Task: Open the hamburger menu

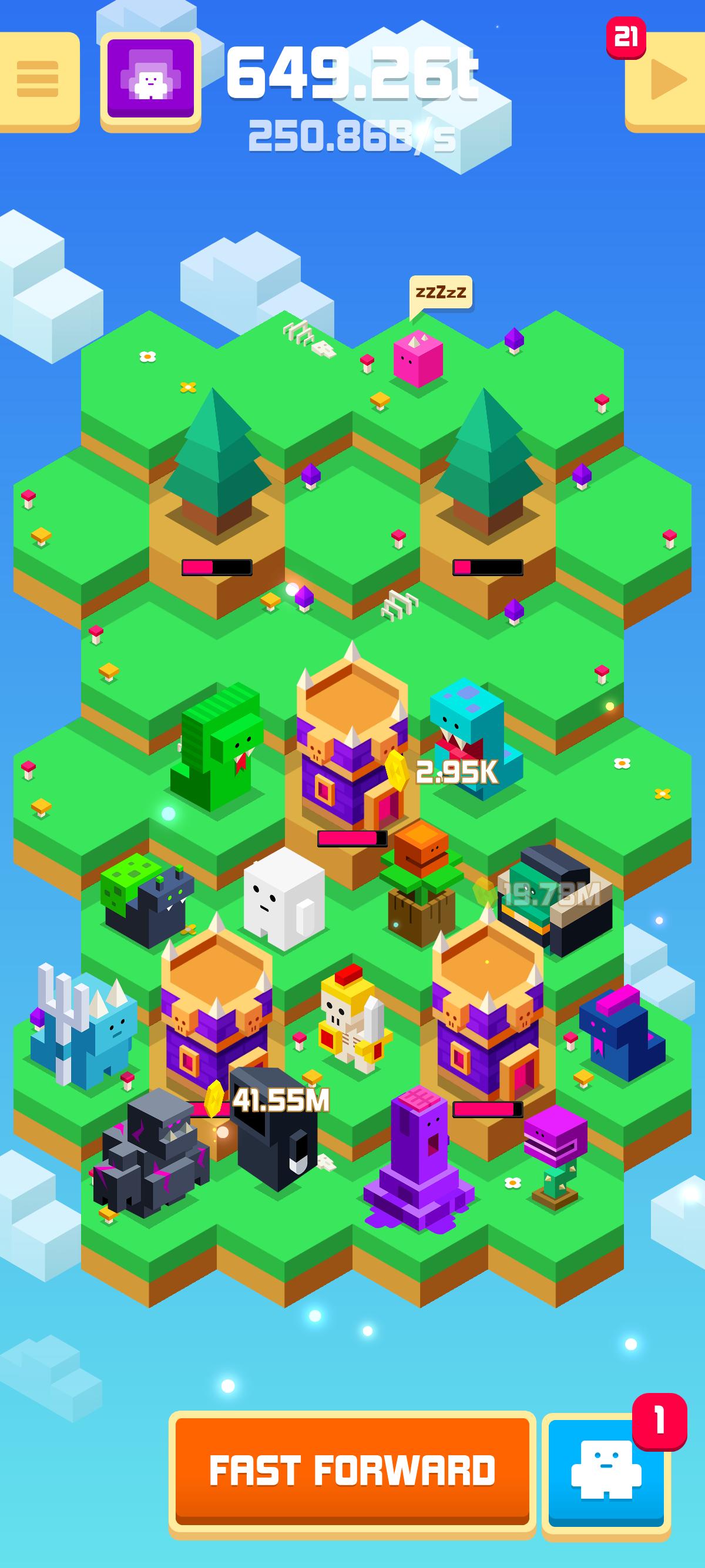Action: pyautogui.click(x=38, y=79)
